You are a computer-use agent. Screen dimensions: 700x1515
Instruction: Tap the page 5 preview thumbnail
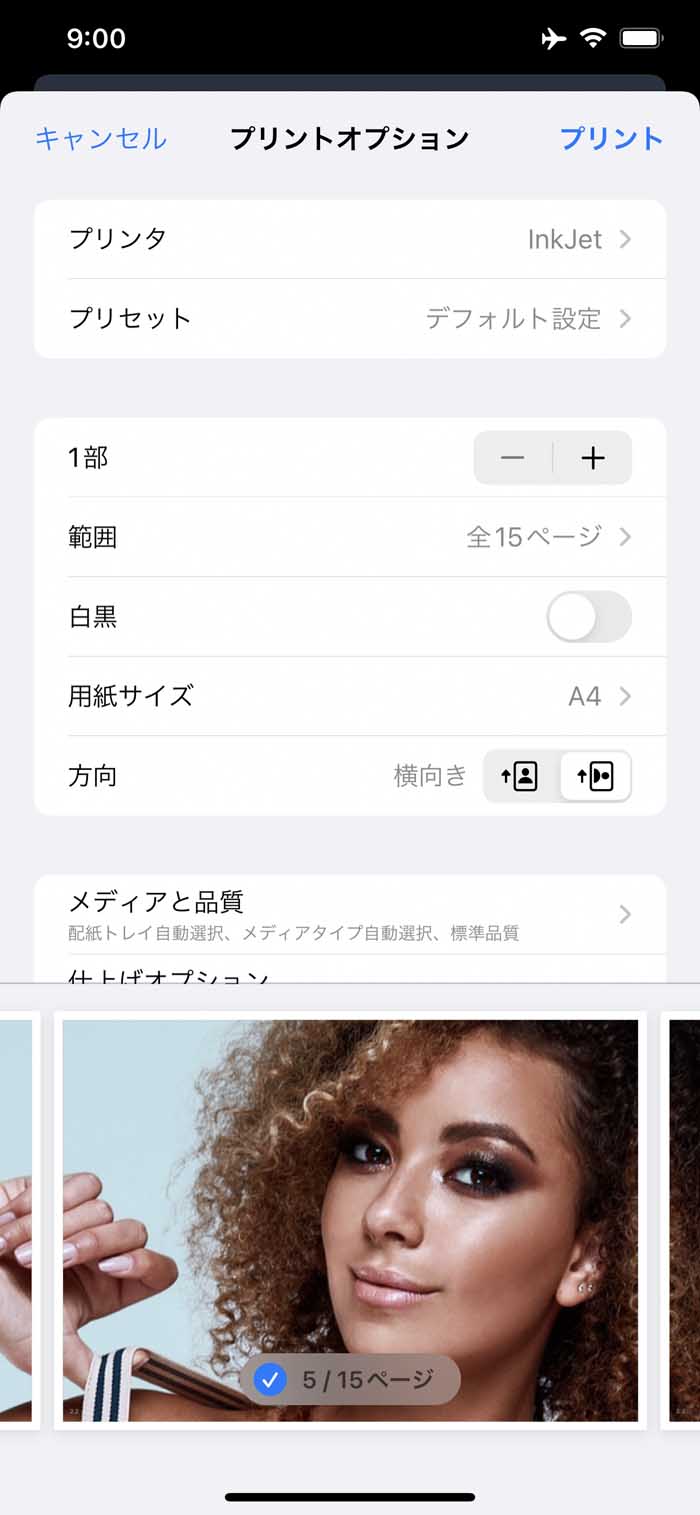click(350, 1220)
